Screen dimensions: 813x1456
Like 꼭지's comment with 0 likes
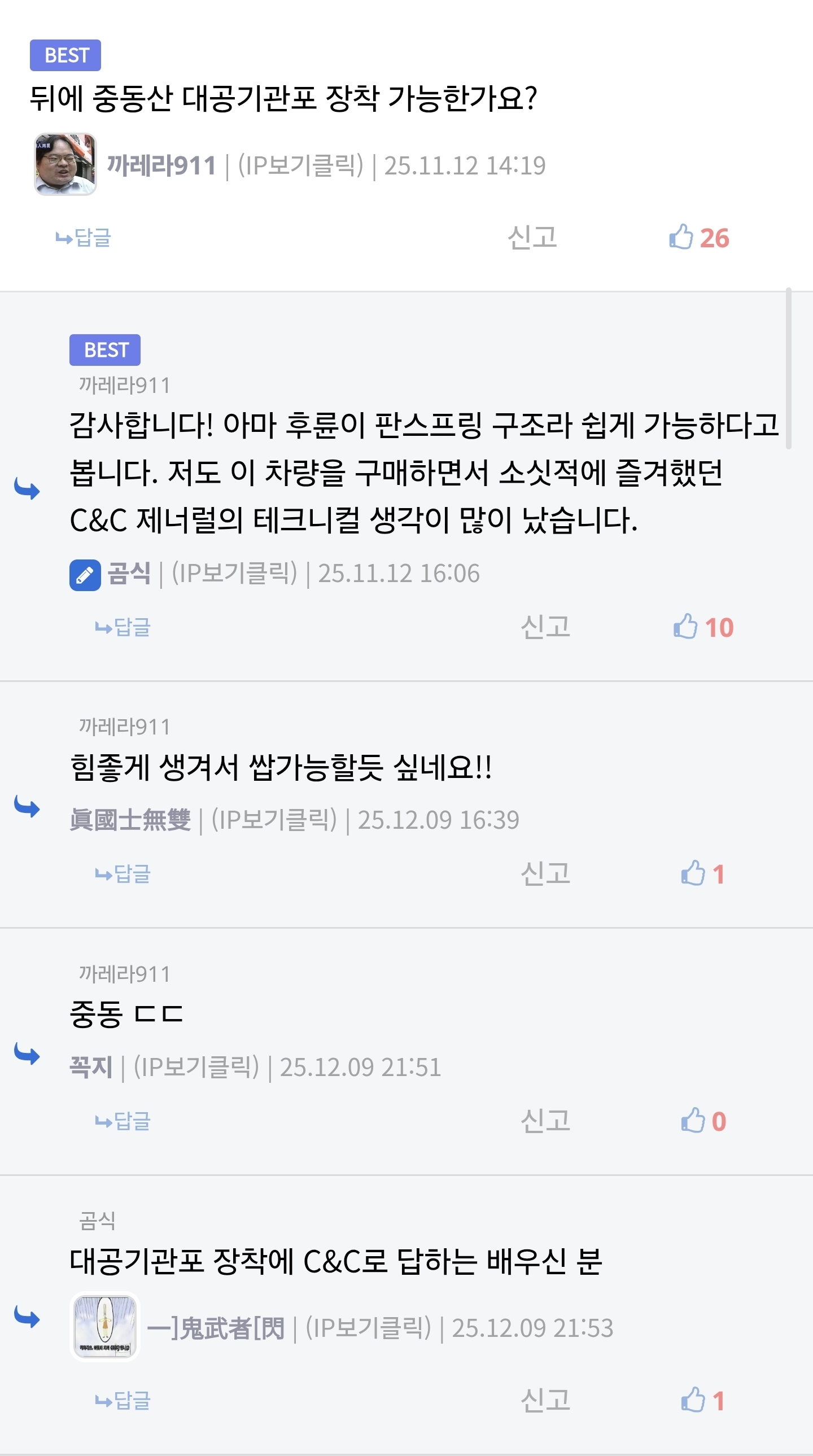coord(693,1121)
